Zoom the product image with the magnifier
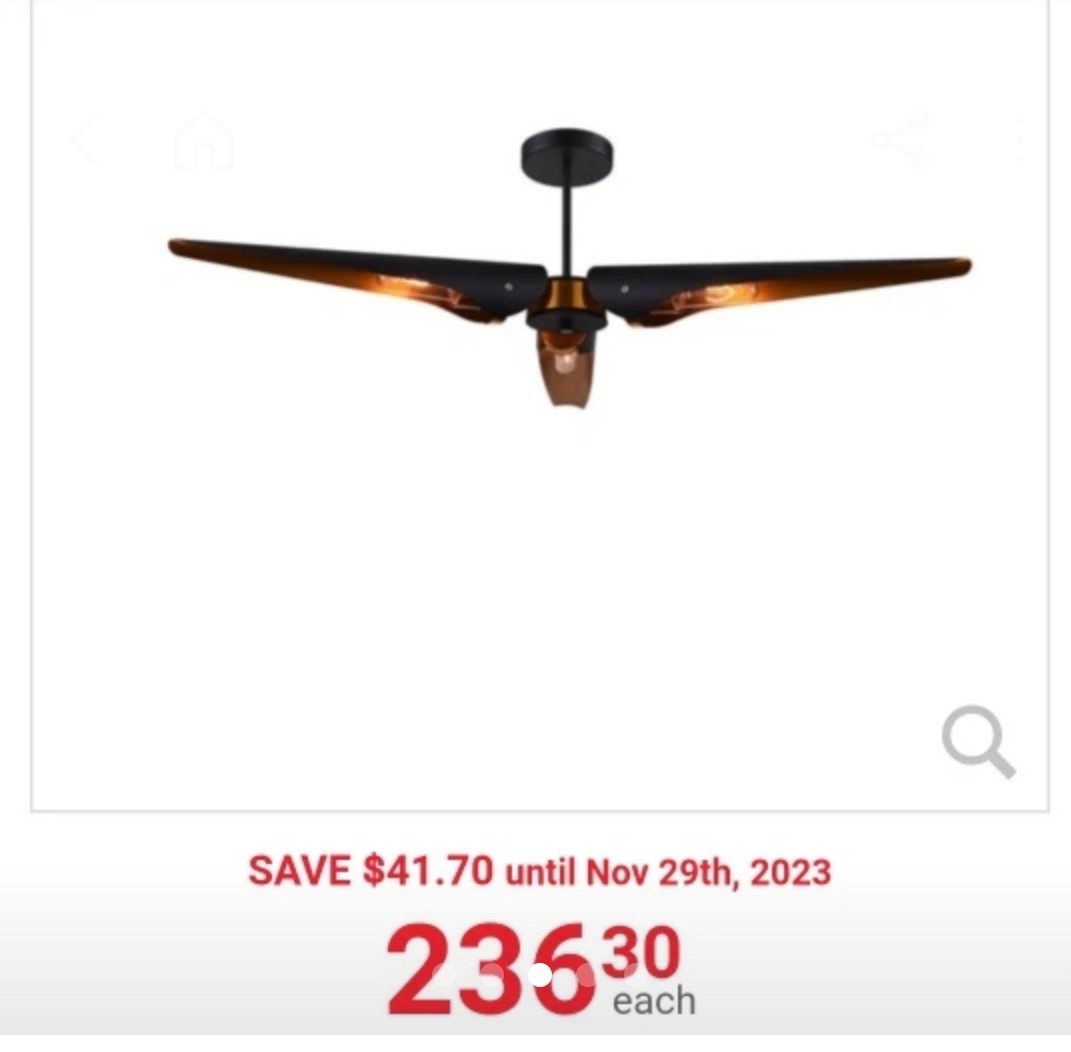This screenshot has height=1052, width=1071. tap(978, 741)
